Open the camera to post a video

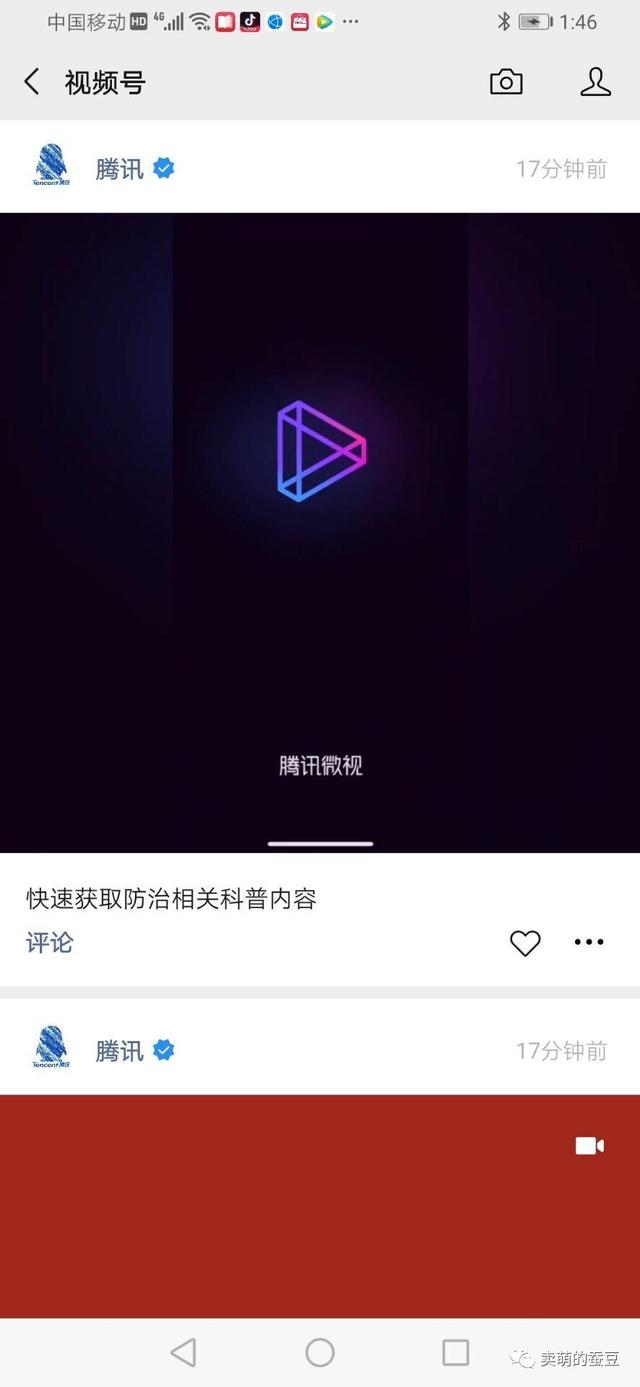[506, 82]
